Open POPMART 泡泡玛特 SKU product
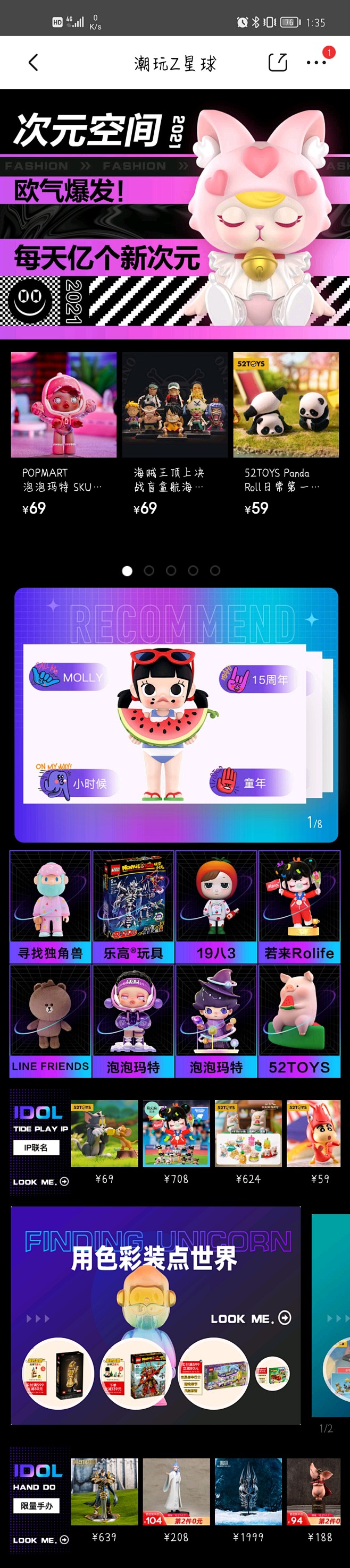This screenshot has width=350, height=1568. tap(63, 433)
